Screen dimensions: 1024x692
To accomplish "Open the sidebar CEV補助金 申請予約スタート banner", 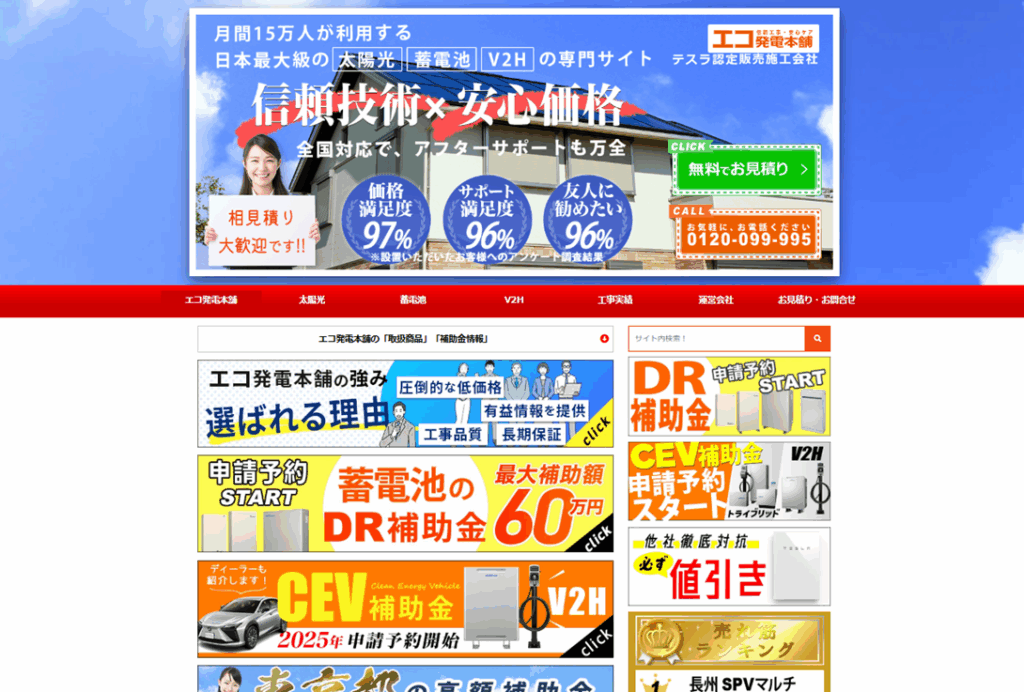I will 729,481.
